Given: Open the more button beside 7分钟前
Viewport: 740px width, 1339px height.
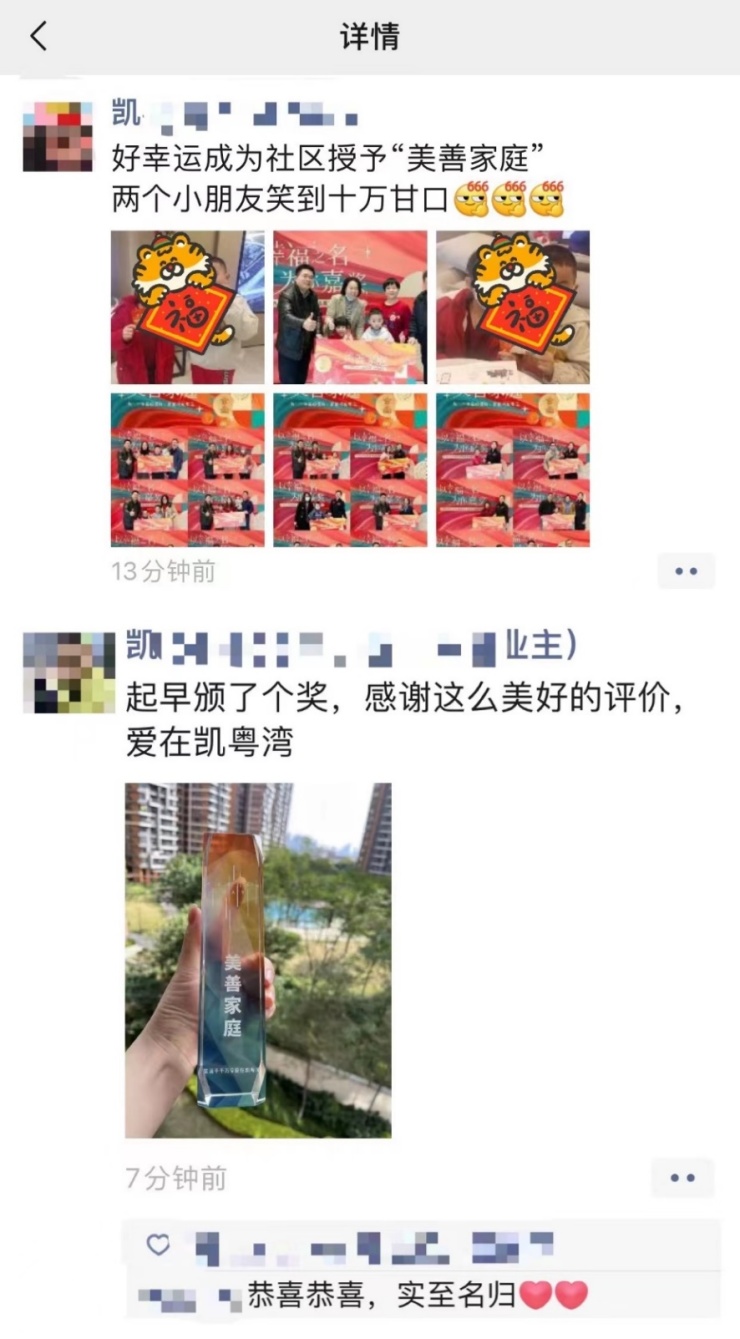Looking at the screenshot, I should 683,1178.
